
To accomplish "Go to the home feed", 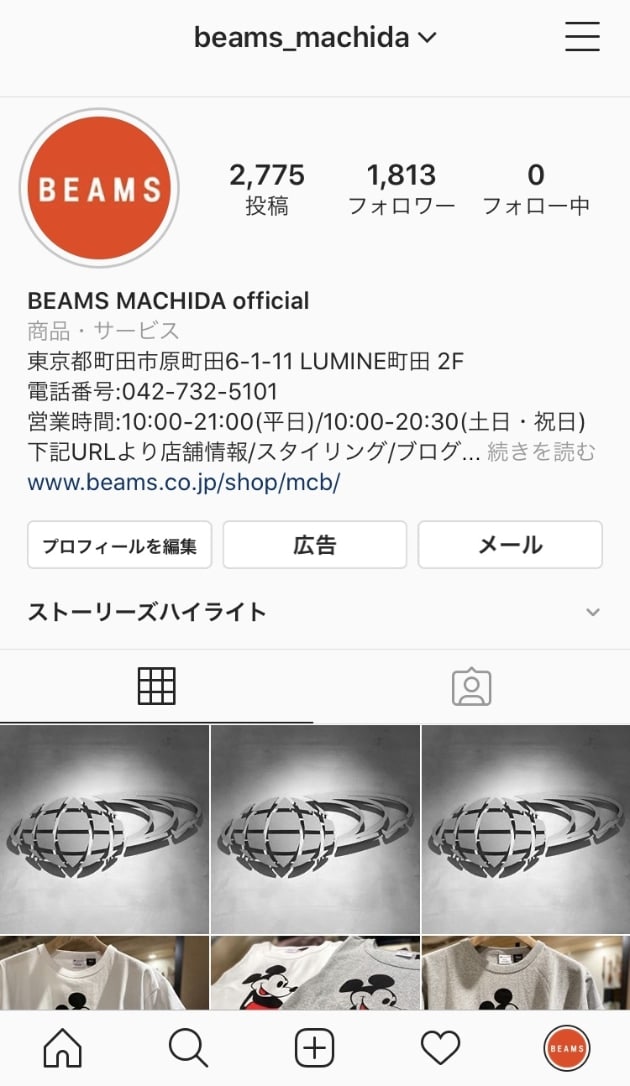I will (62, 1048).
